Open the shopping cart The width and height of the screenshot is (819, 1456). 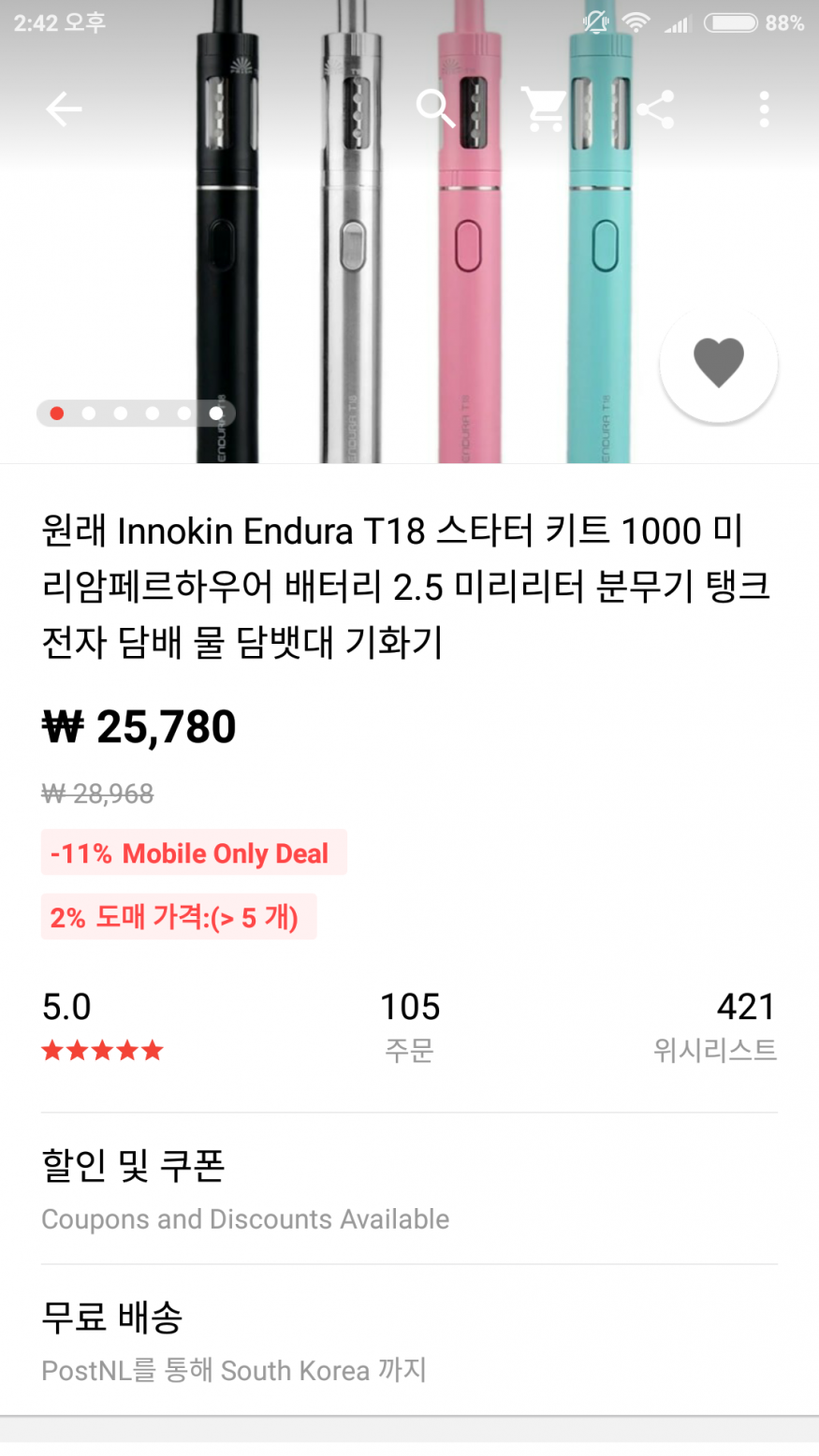point(544,109)
